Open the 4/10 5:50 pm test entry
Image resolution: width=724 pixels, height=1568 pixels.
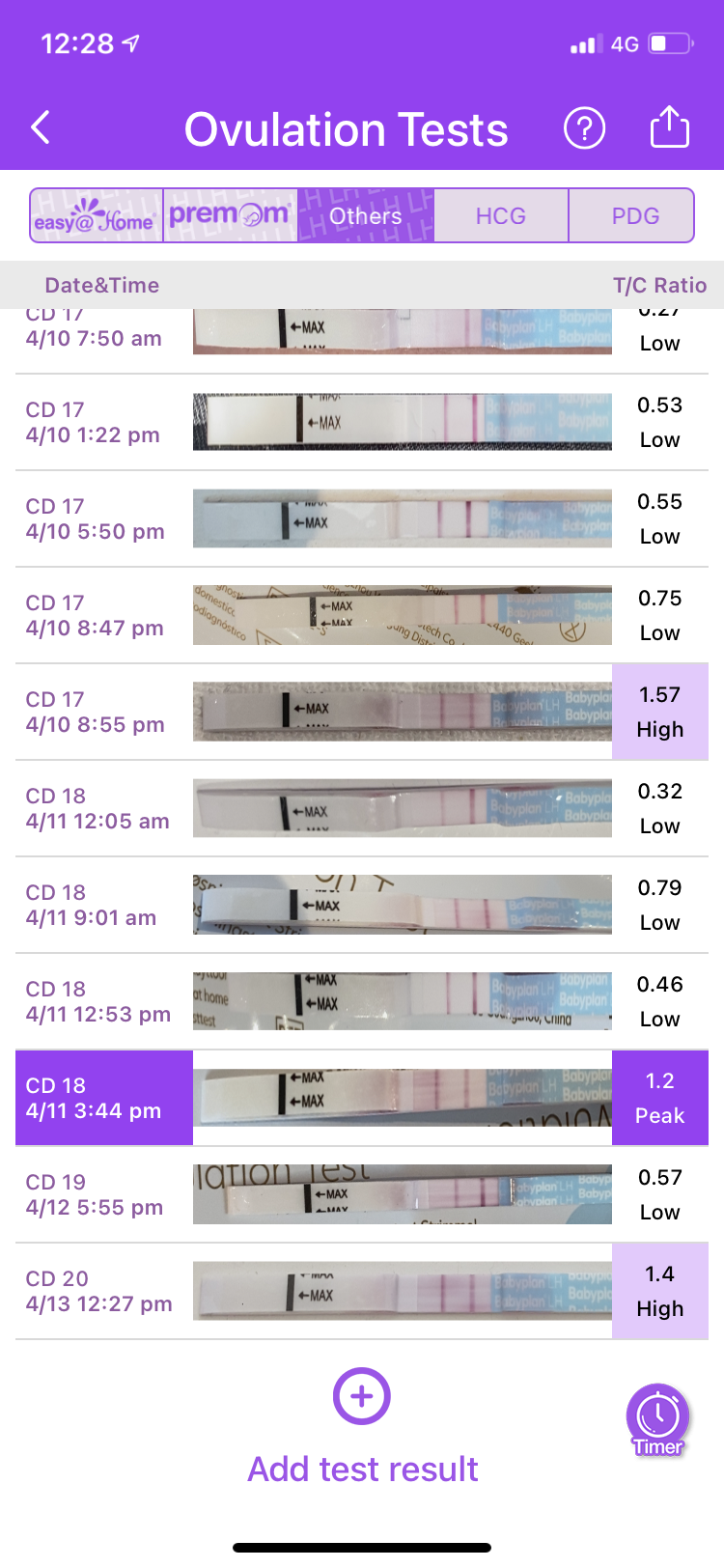[x=362, y=519]
